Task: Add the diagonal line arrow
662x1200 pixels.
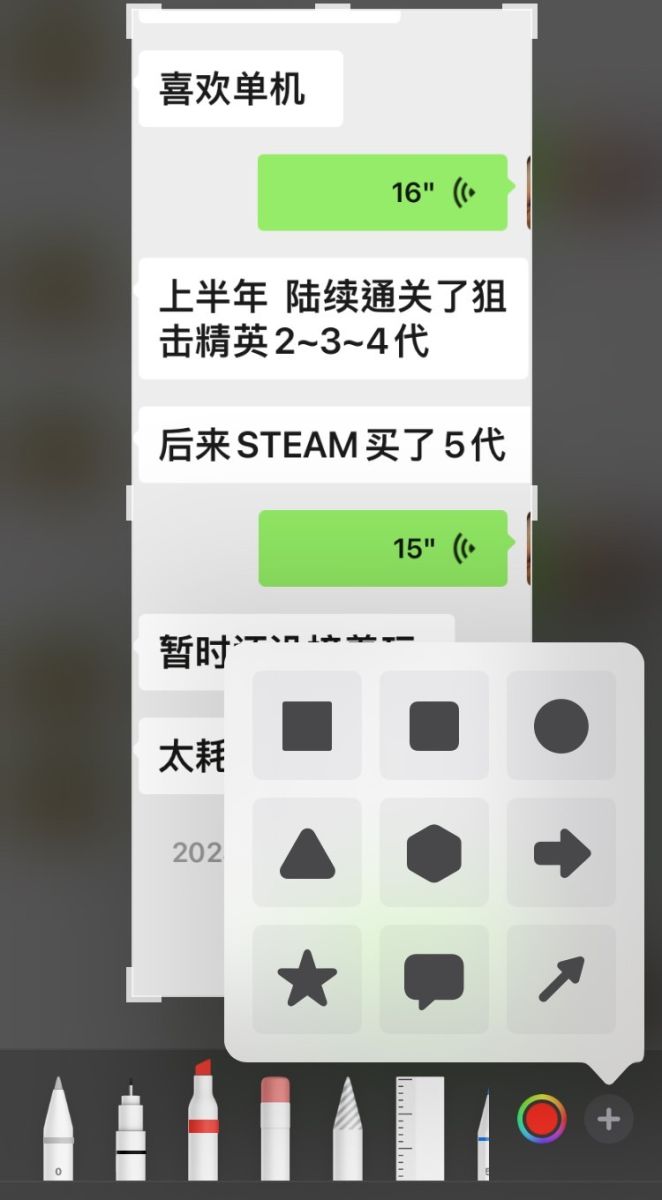Action: (561, 980)
